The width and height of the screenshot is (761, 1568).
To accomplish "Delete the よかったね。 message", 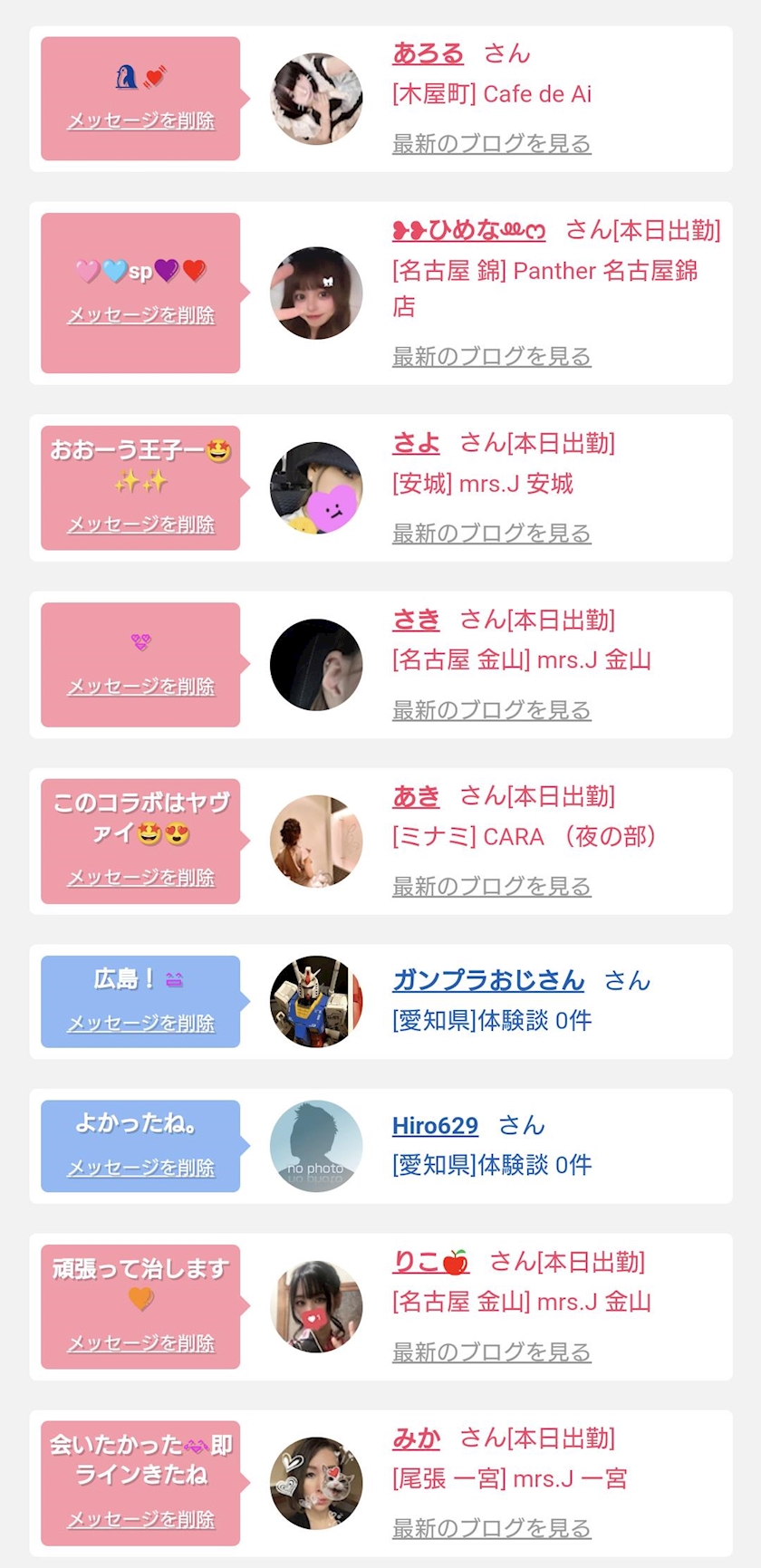I will pos(141,1168).
